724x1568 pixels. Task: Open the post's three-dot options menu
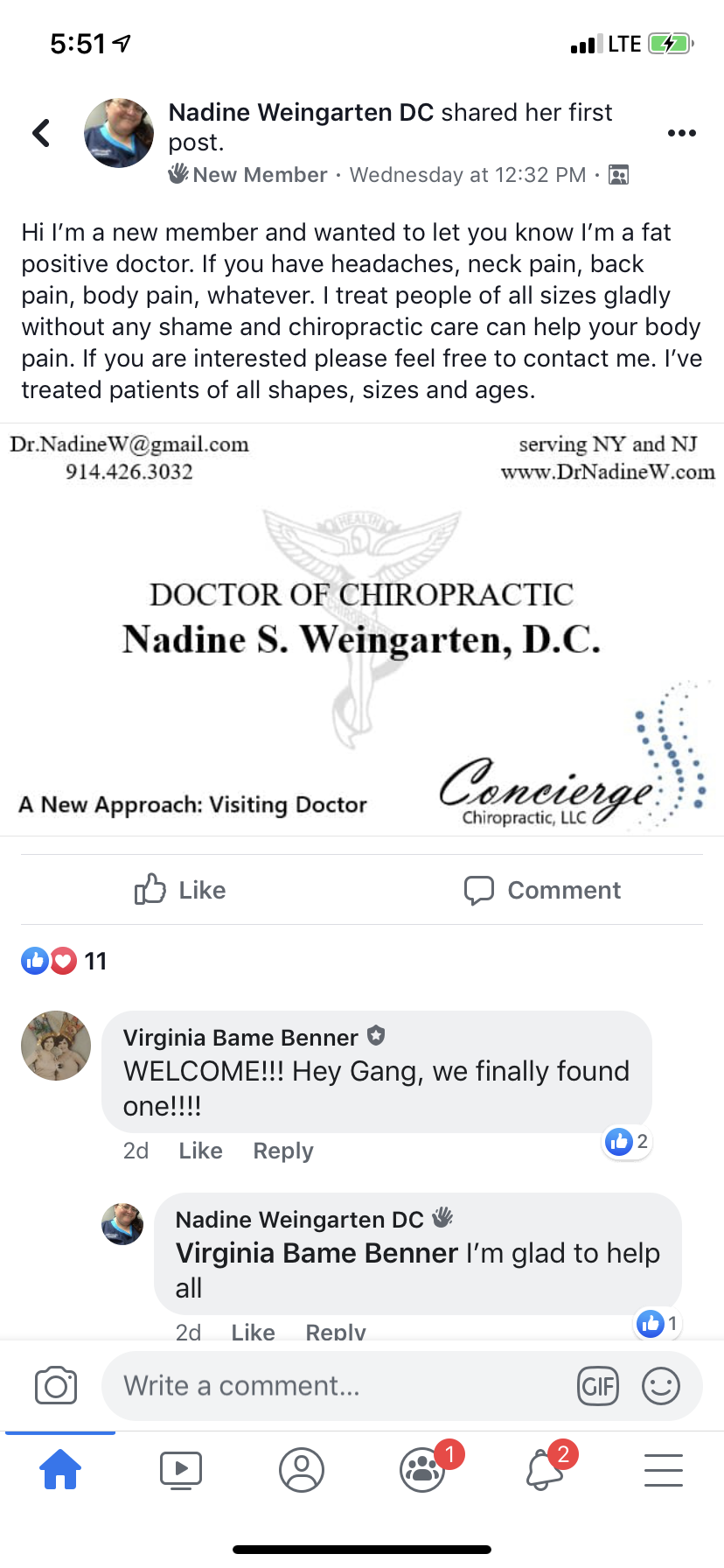coord(681,133)
